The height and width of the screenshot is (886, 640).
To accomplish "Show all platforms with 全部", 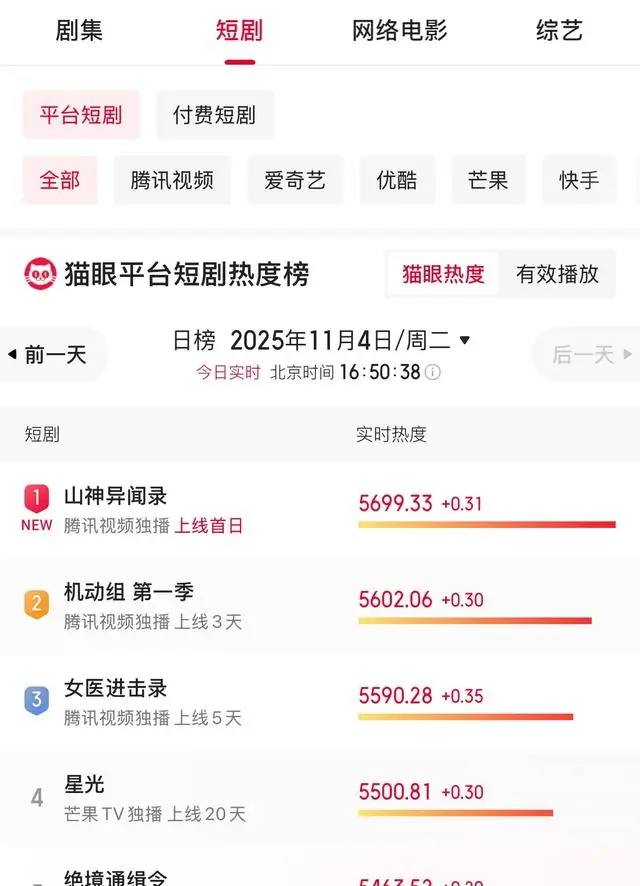I will [60, 181].
